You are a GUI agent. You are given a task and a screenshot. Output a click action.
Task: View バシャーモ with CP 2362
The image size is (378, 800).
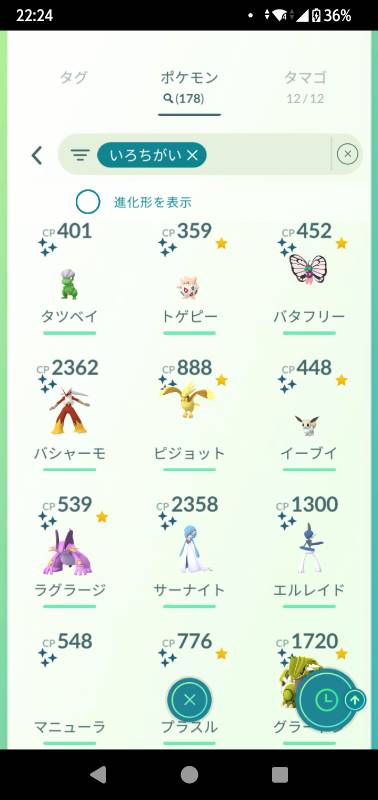pos(69,414)
